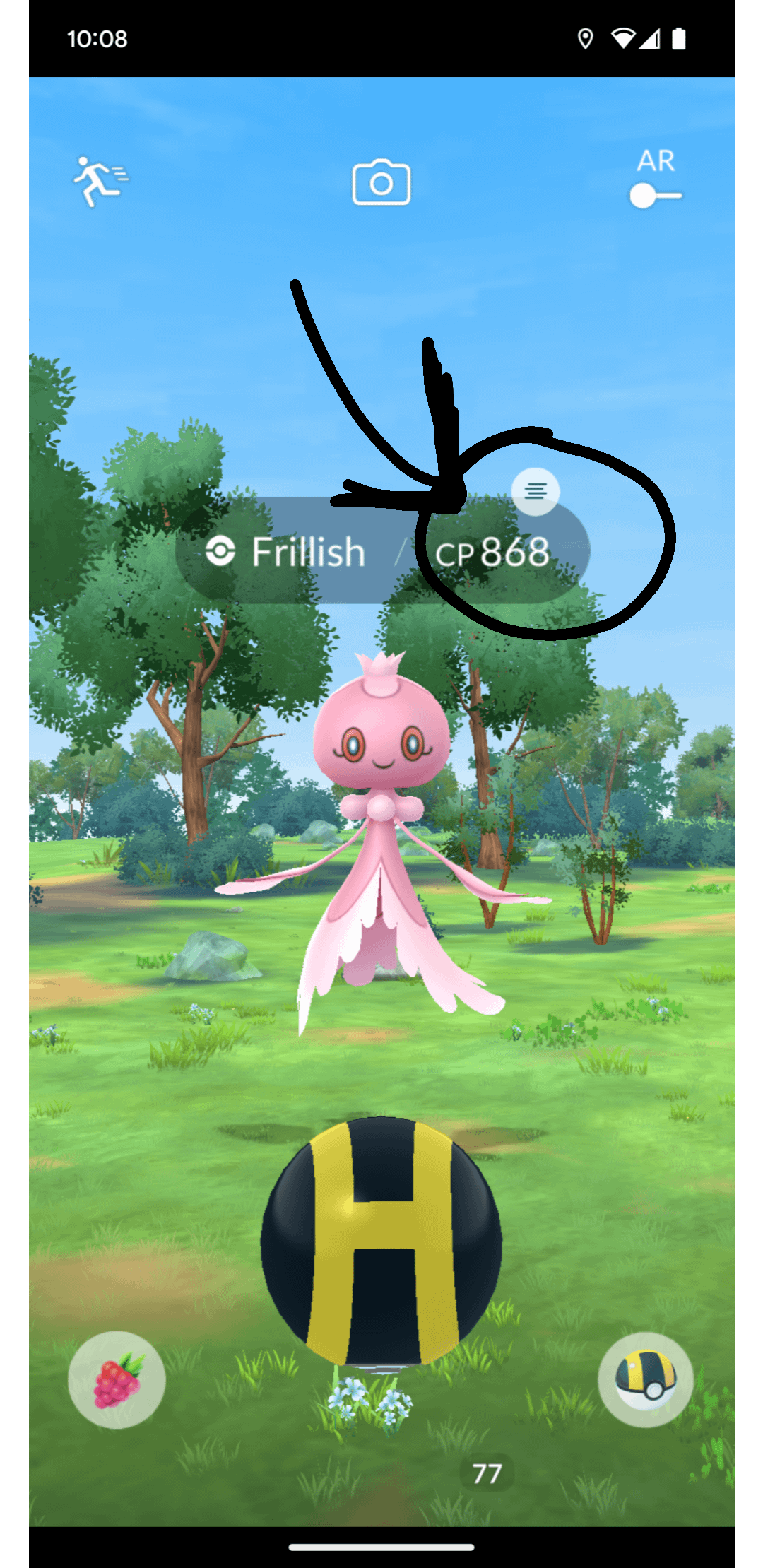Open the camera to photograph Frillish

[x=381, y=182]
